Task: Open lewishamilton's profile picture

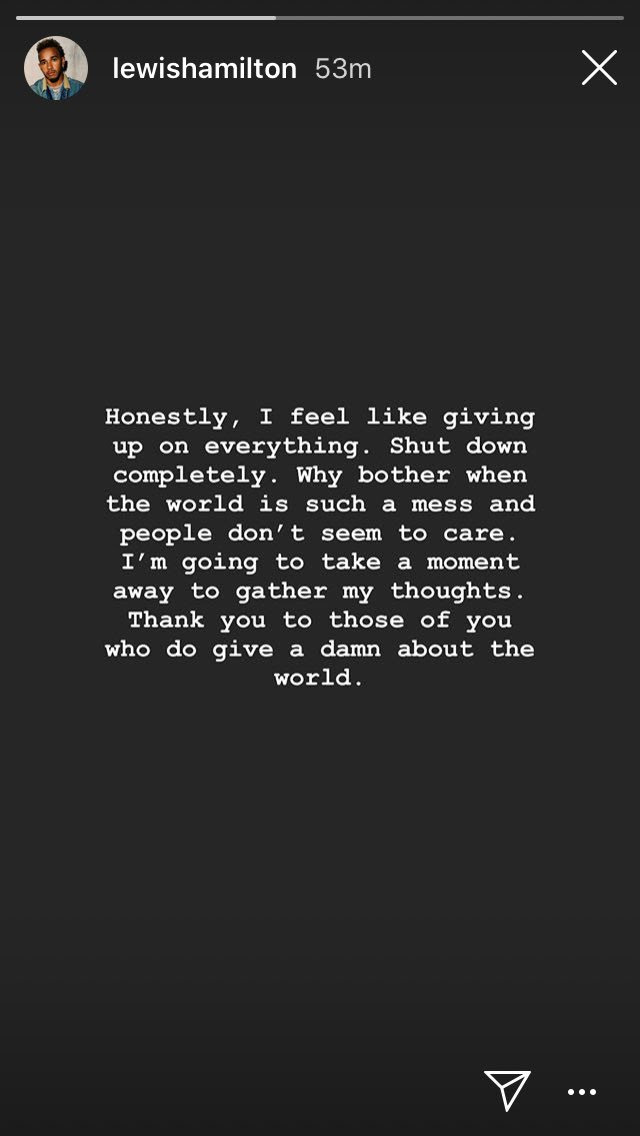Action: [56, 68]
